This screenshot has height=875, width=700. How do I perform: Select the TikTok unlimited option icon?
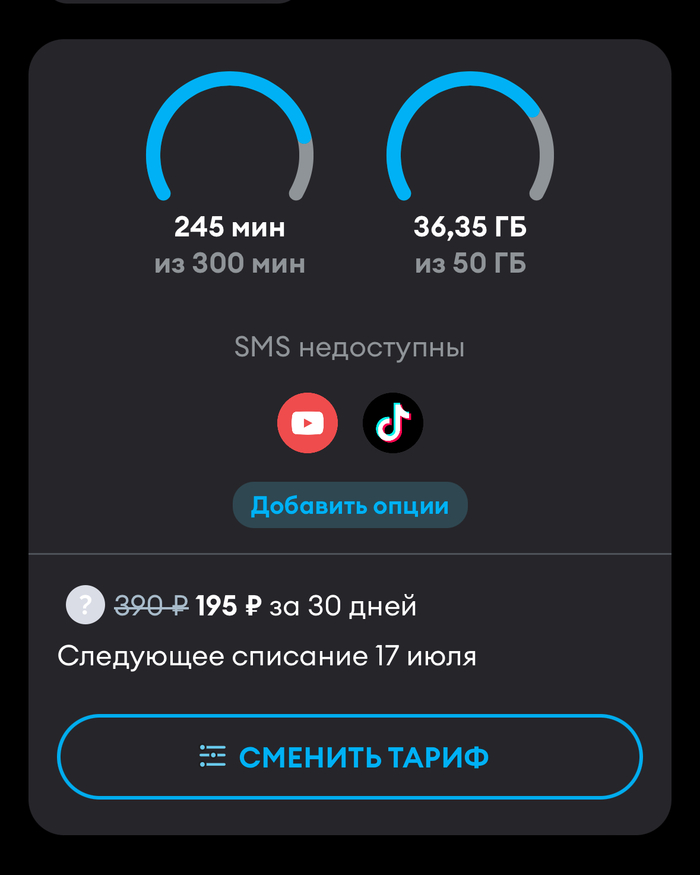pyautogui.click(x=392, y=423)
